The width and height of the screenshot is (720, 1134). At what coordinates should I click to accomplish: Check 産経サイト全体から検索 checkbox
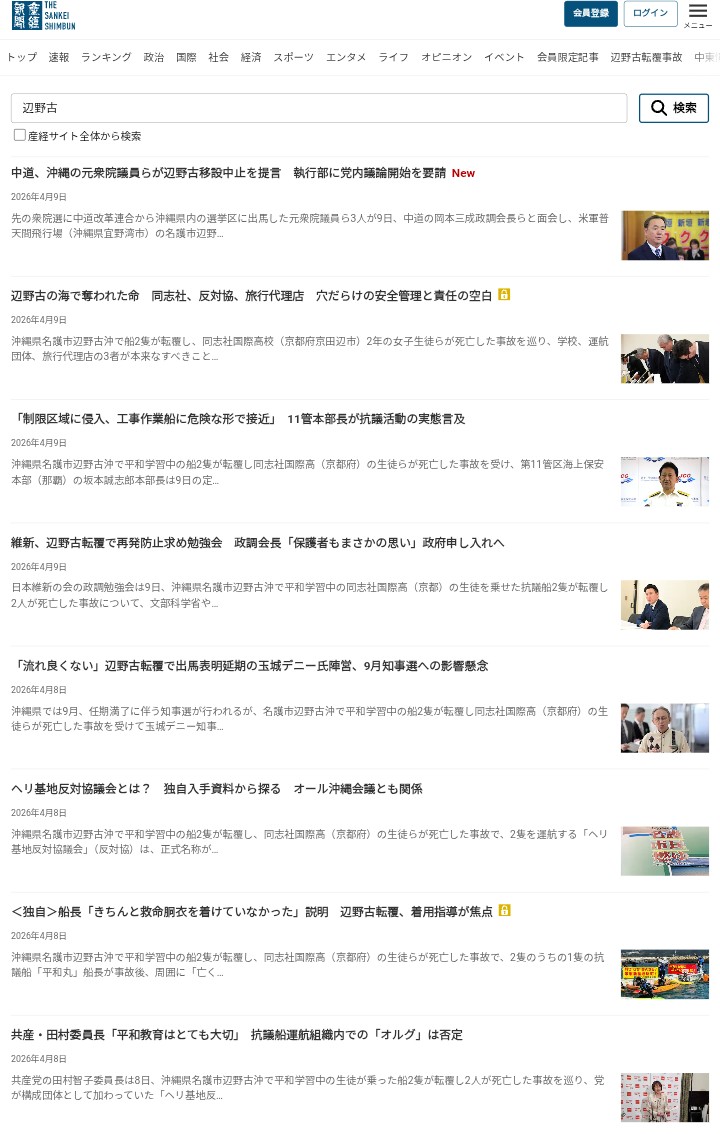pyautogui.click(x=20, y=135)
